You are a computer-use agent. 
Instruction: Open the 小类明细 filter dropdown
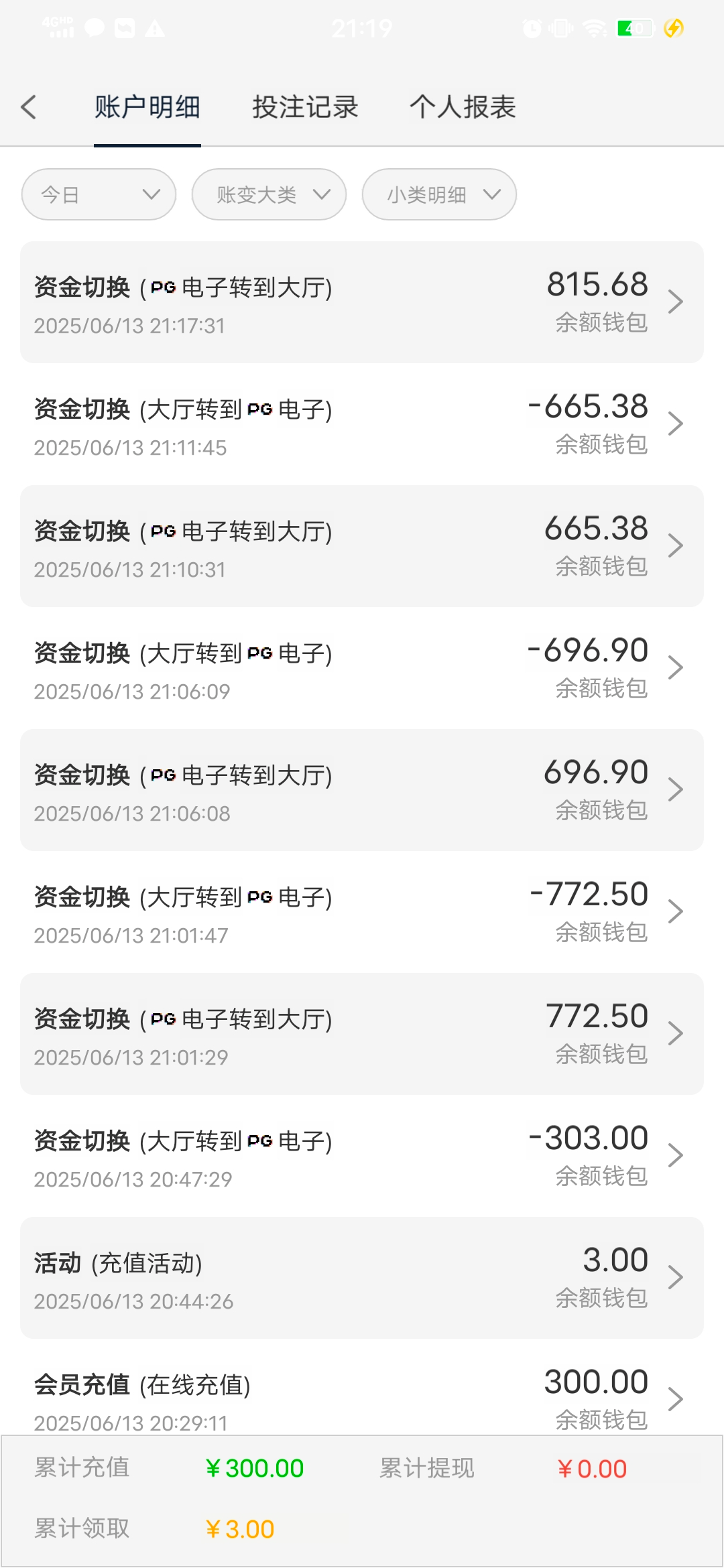pyautogui.click(x=439, y=194)
